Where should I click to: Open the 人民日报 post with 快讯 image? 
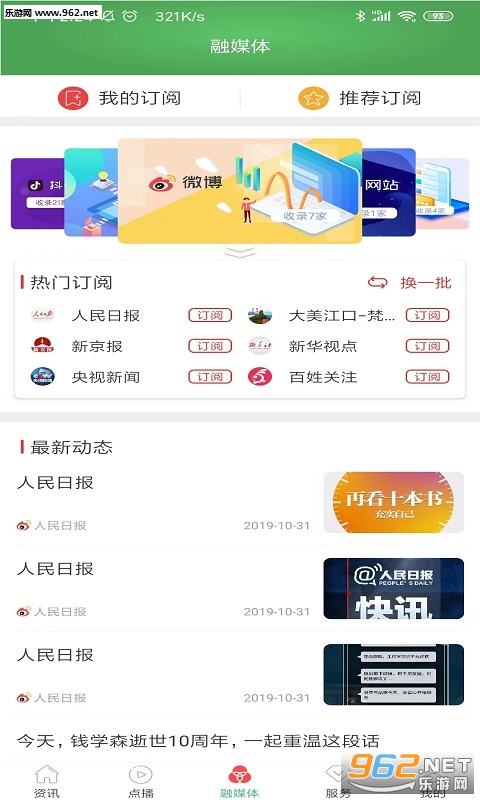[x=240, y=589]
